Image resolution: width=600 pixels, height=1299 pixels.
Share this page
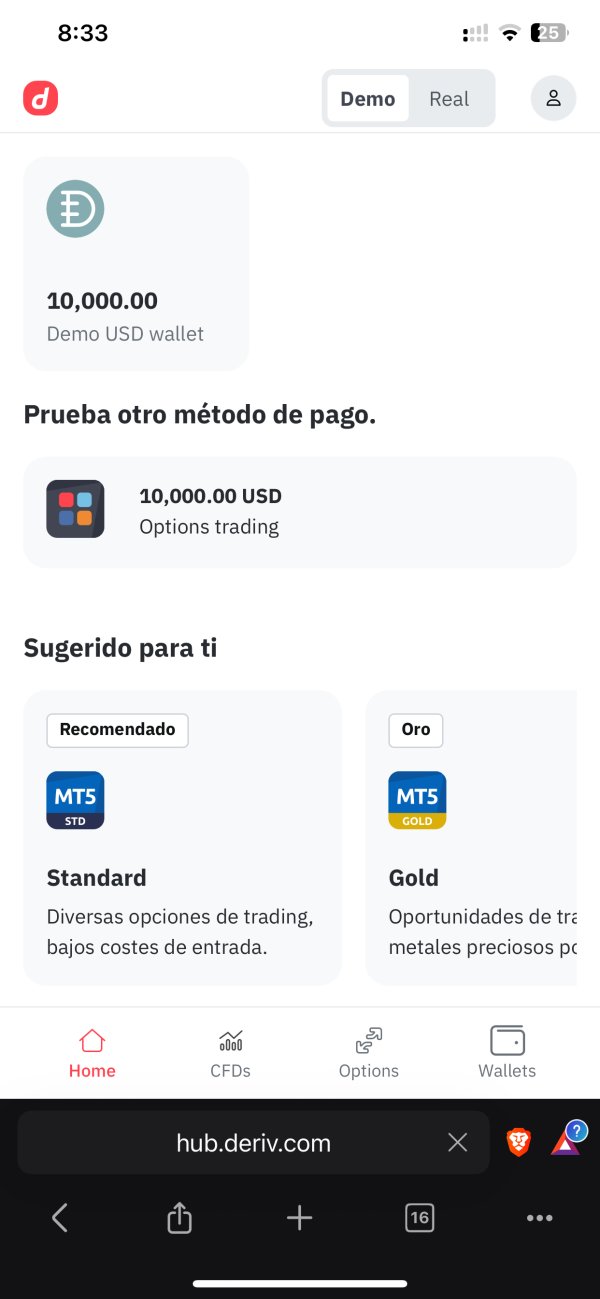pos(179,1217)
